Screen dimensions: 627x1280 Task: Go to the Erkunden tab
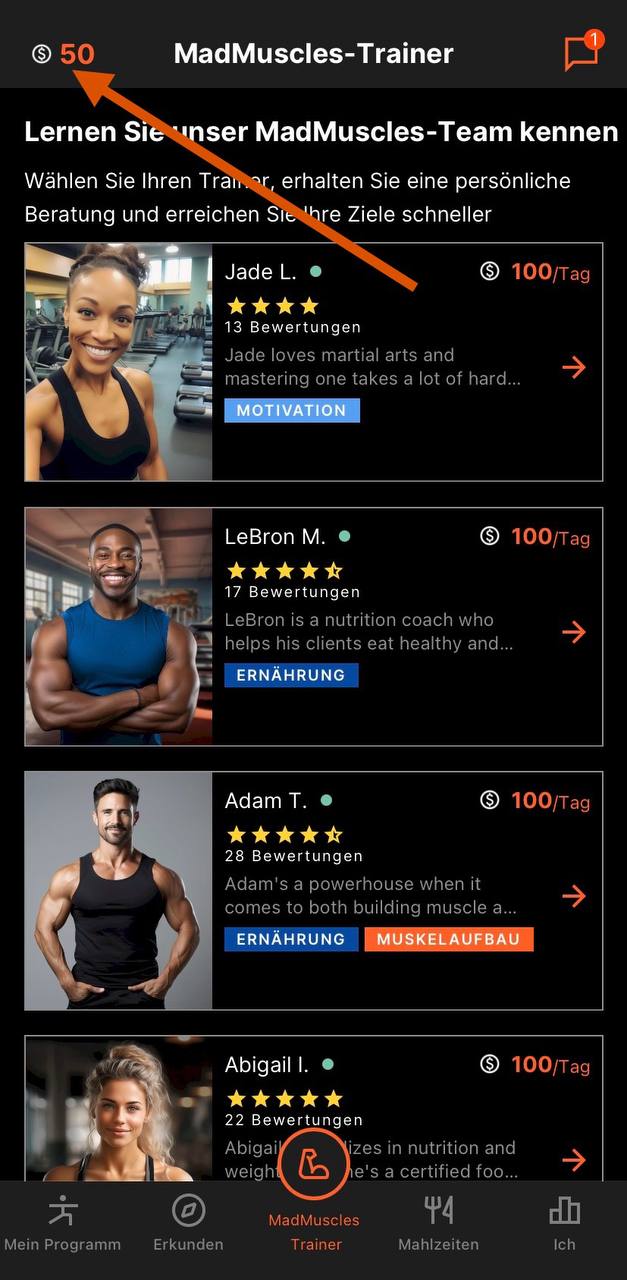pos(188,1224)
